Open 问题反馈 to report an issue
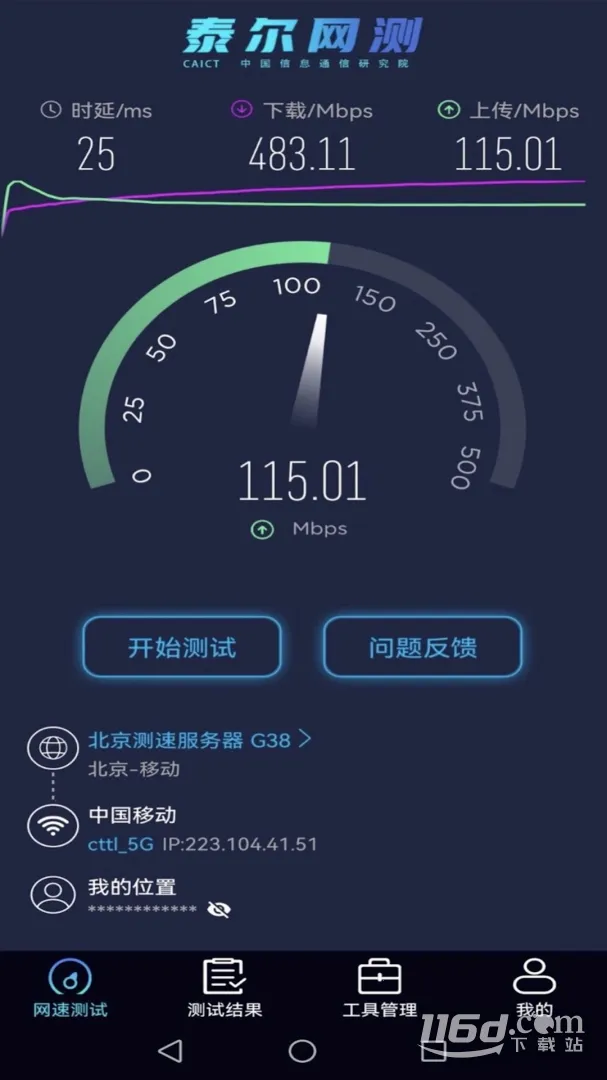This screenshot has width=607, height=1080. (422, 647)
